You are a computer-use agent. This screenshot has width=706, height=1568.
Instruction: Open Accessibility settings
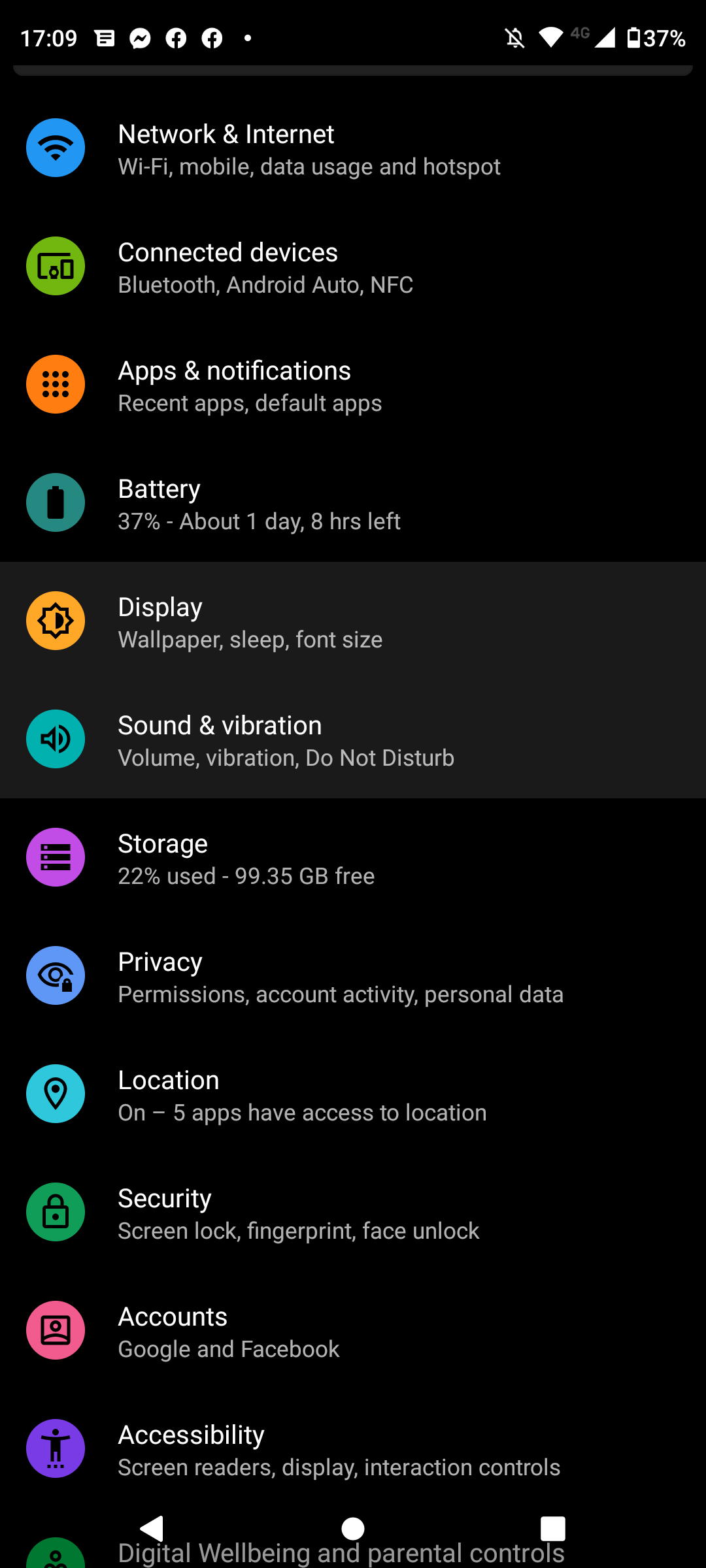tap(353, 1450)
